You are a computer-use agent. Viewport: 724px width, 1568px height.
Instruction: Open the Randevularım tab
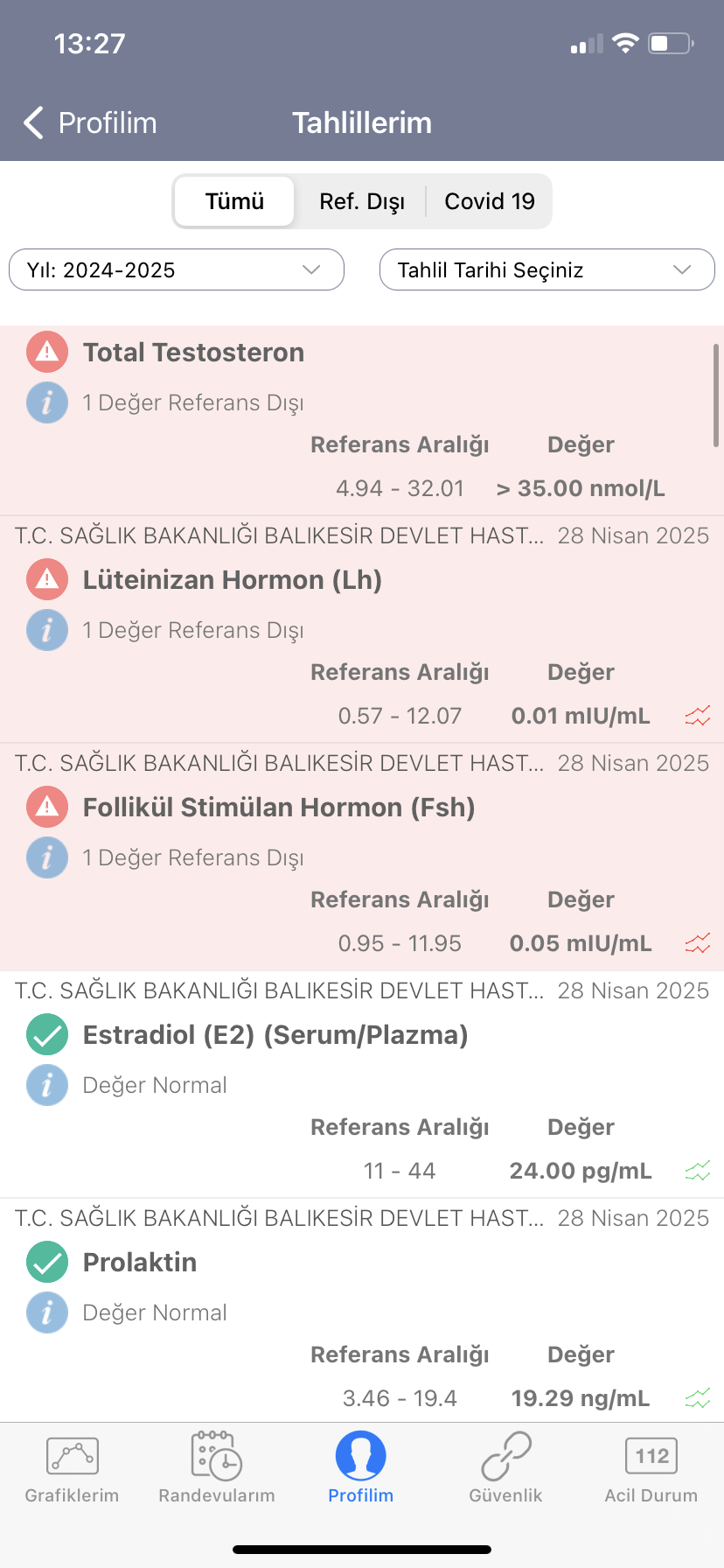pos(217,1468)
